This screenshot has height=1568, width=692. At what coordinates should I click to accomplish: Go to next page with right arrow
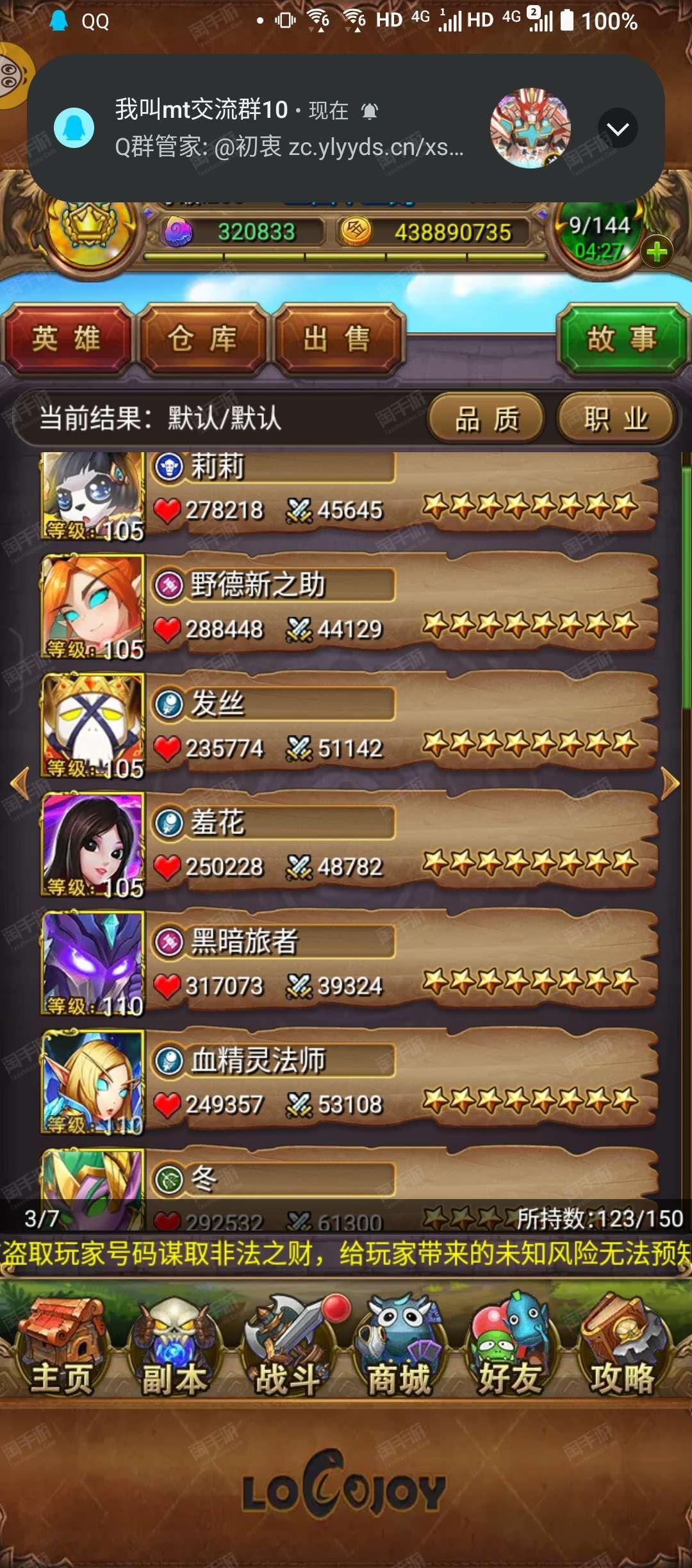pos(670,783)
